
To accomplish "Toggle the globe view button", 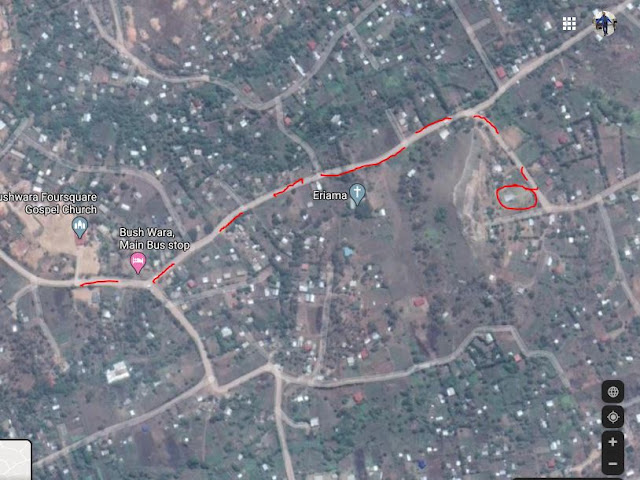I will [x=613, y=392].
